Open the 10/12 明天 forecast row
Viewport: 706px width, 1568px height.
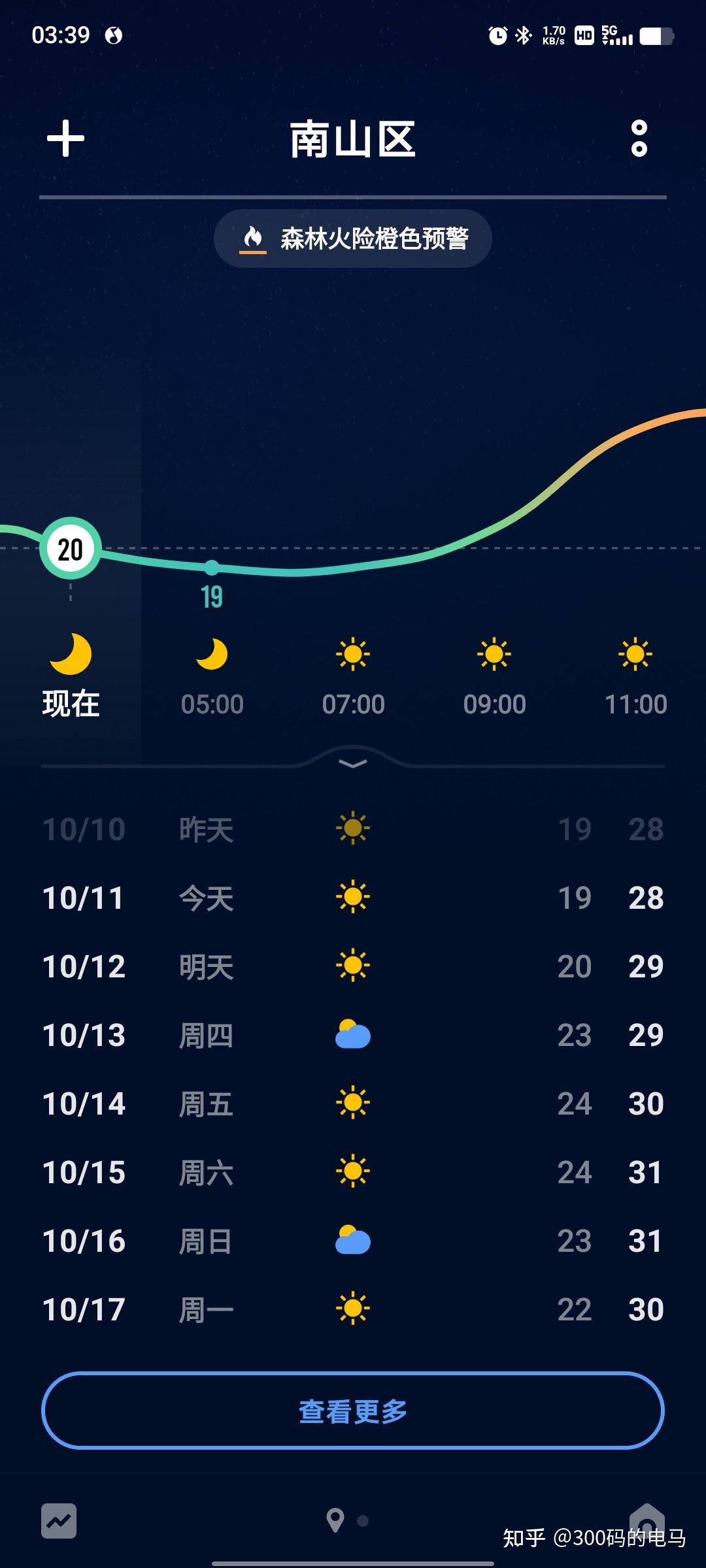pyautogui.click(x=353, y=966)
